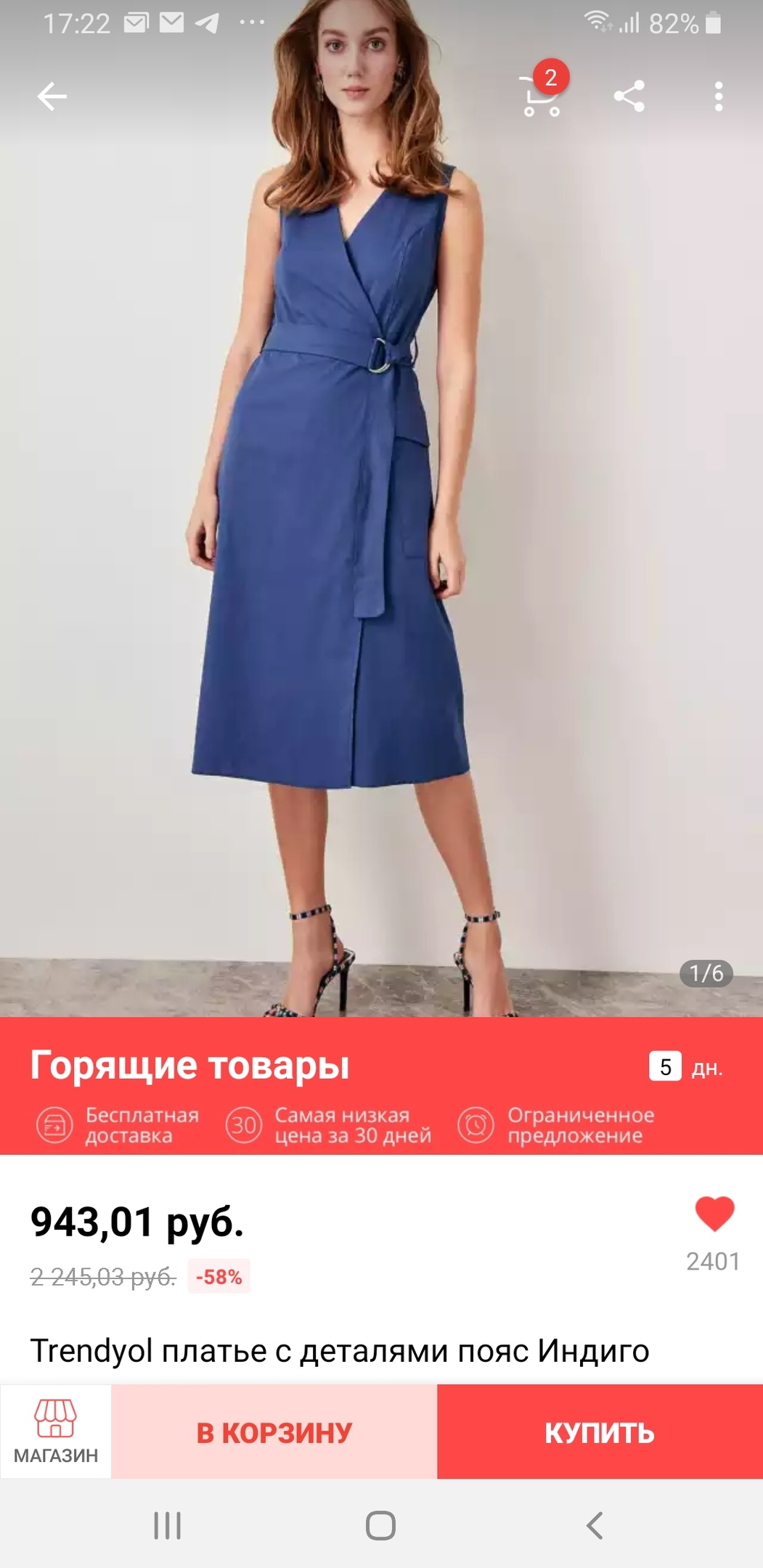Share this Trendyol dress listing

click(x=629, y=96)
